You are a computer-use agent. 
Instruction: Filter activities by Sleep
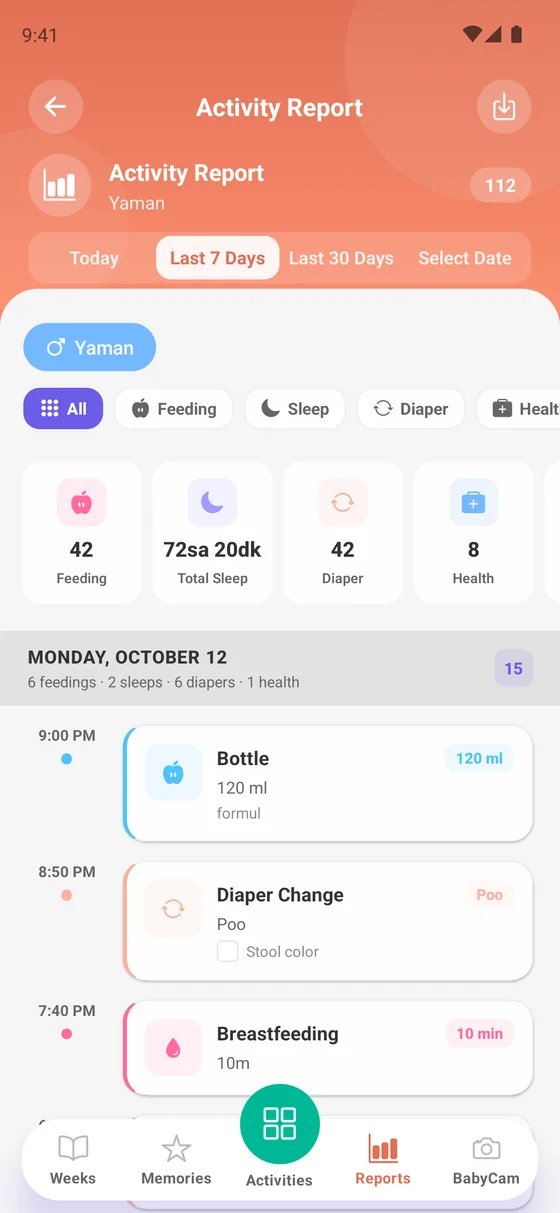pyautogui.click(x=295, y=409)
